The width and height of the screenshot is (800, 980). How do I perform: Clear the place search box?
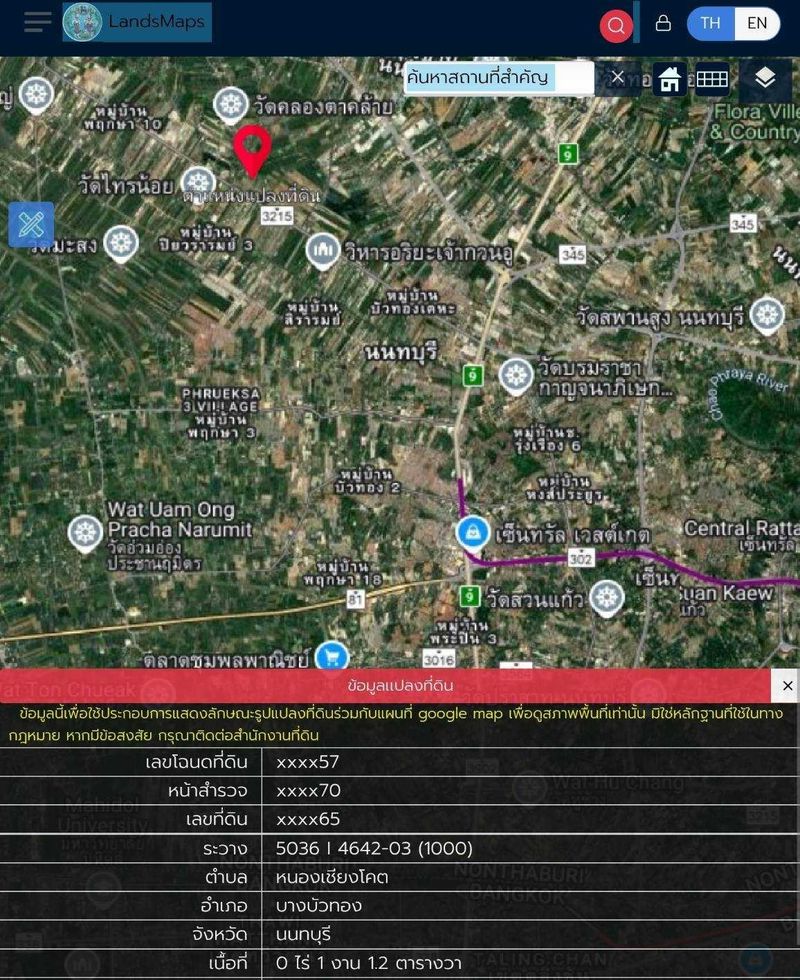point(618,78)
